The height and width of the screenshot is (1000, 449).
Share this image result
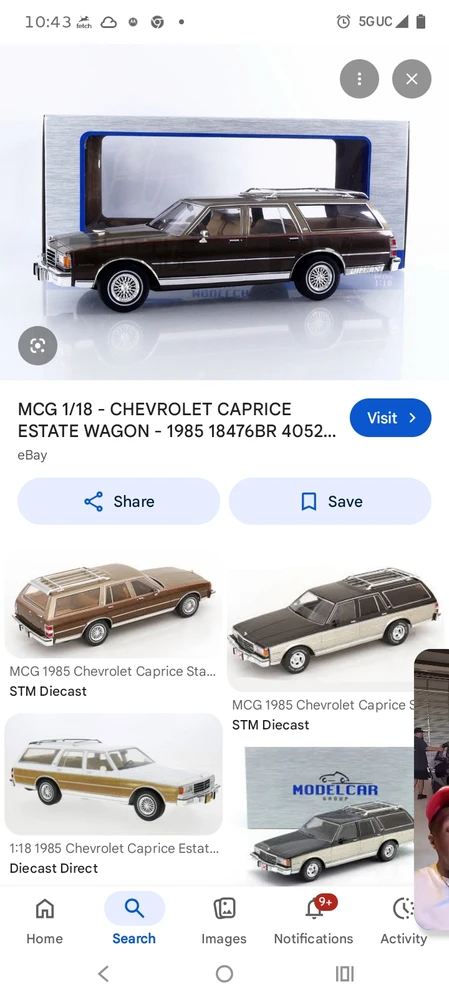pos(119,501)
